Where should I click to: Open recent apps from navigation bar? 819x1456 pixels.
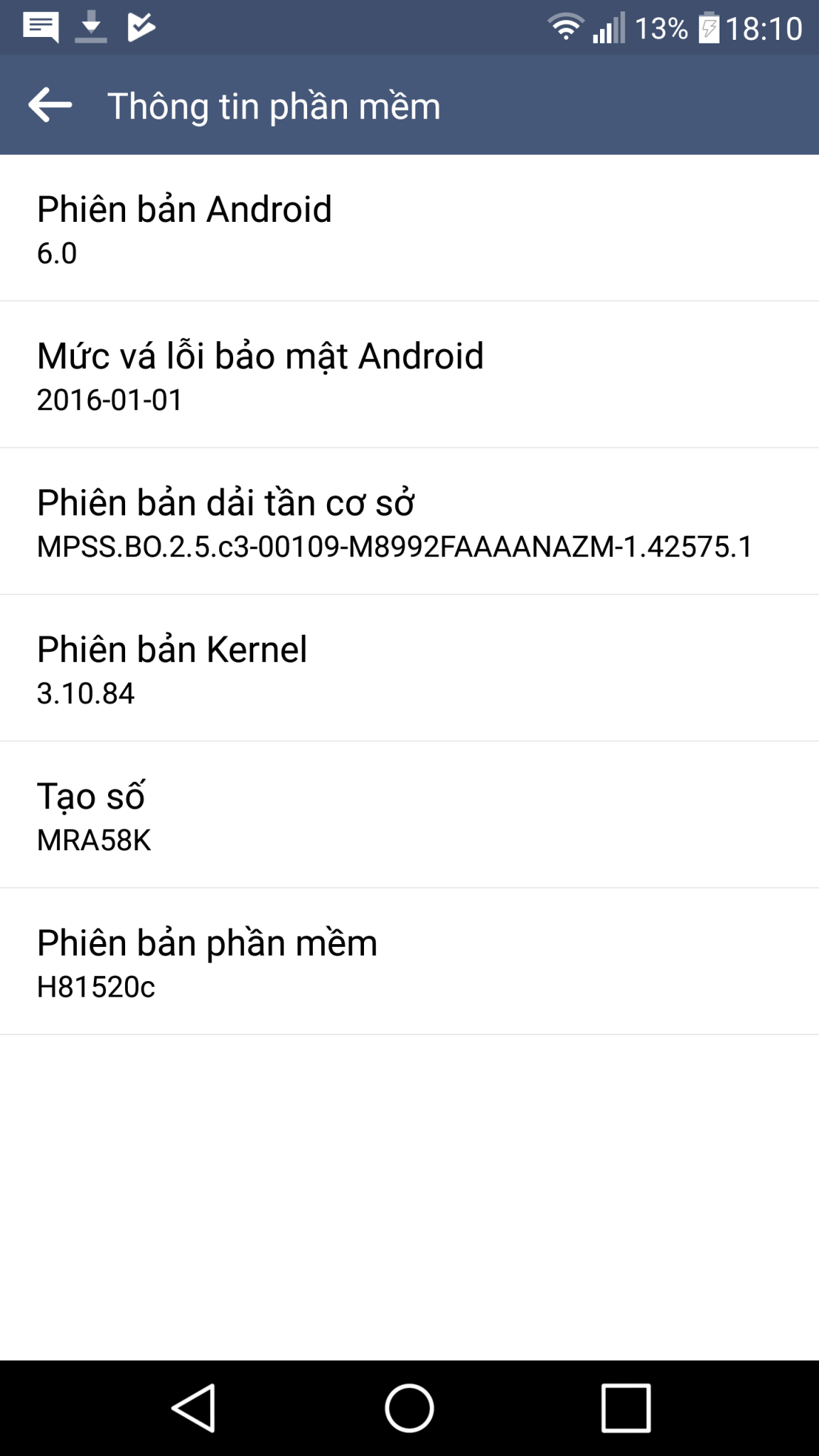coord(626,1408)
